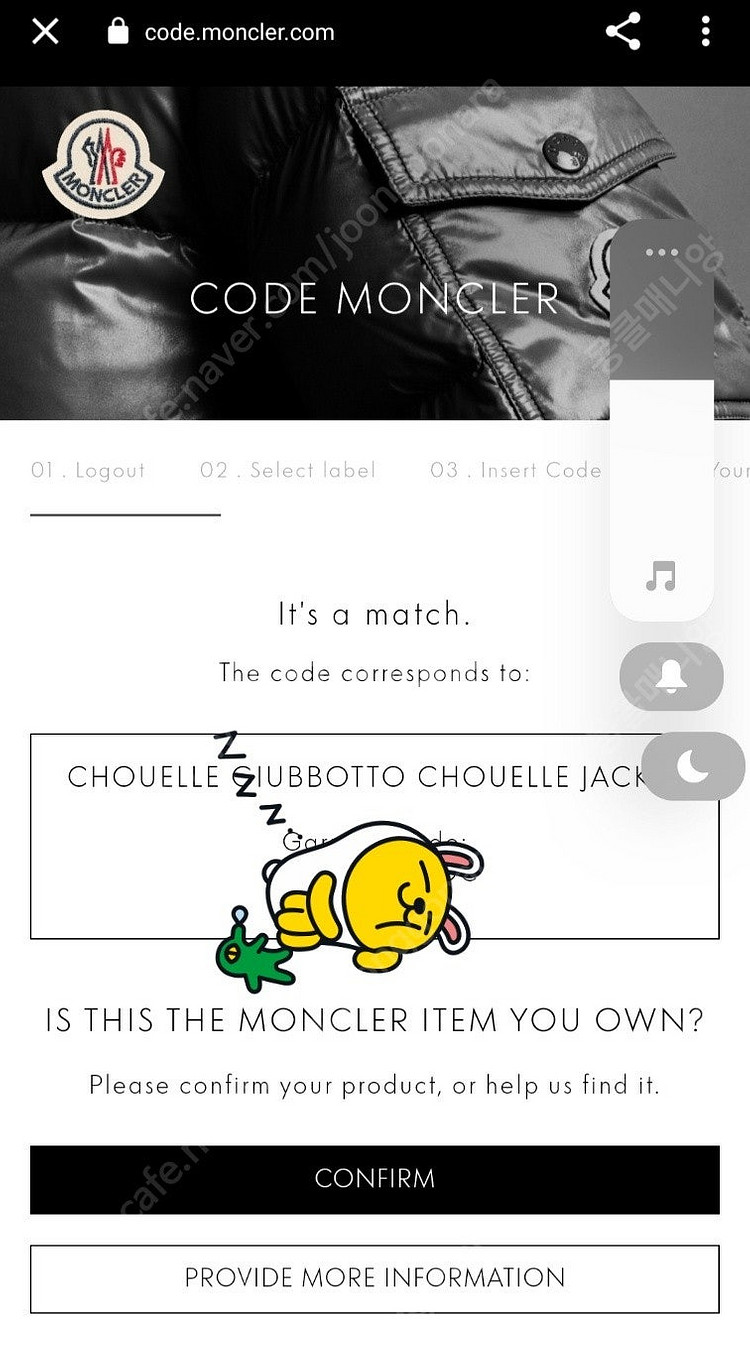Tap Provide More Information
This screenshot has height=1348, width=750.
[x=375, y=1278]
